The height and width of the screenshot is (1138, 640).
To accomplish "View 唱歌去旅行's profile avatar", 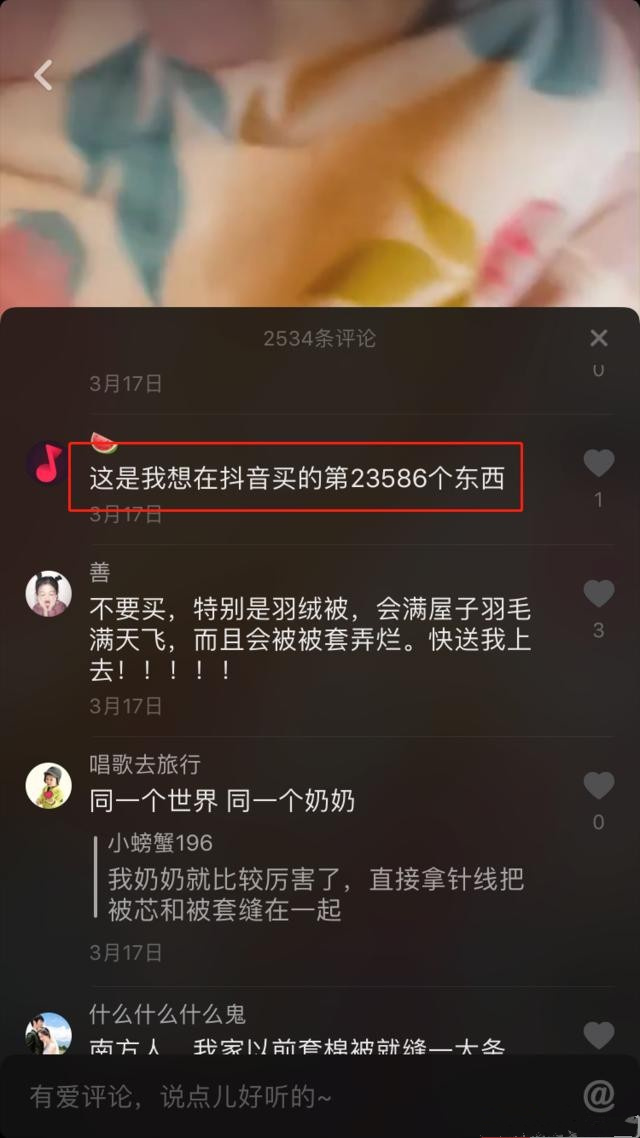I will (x=48, y=785).
